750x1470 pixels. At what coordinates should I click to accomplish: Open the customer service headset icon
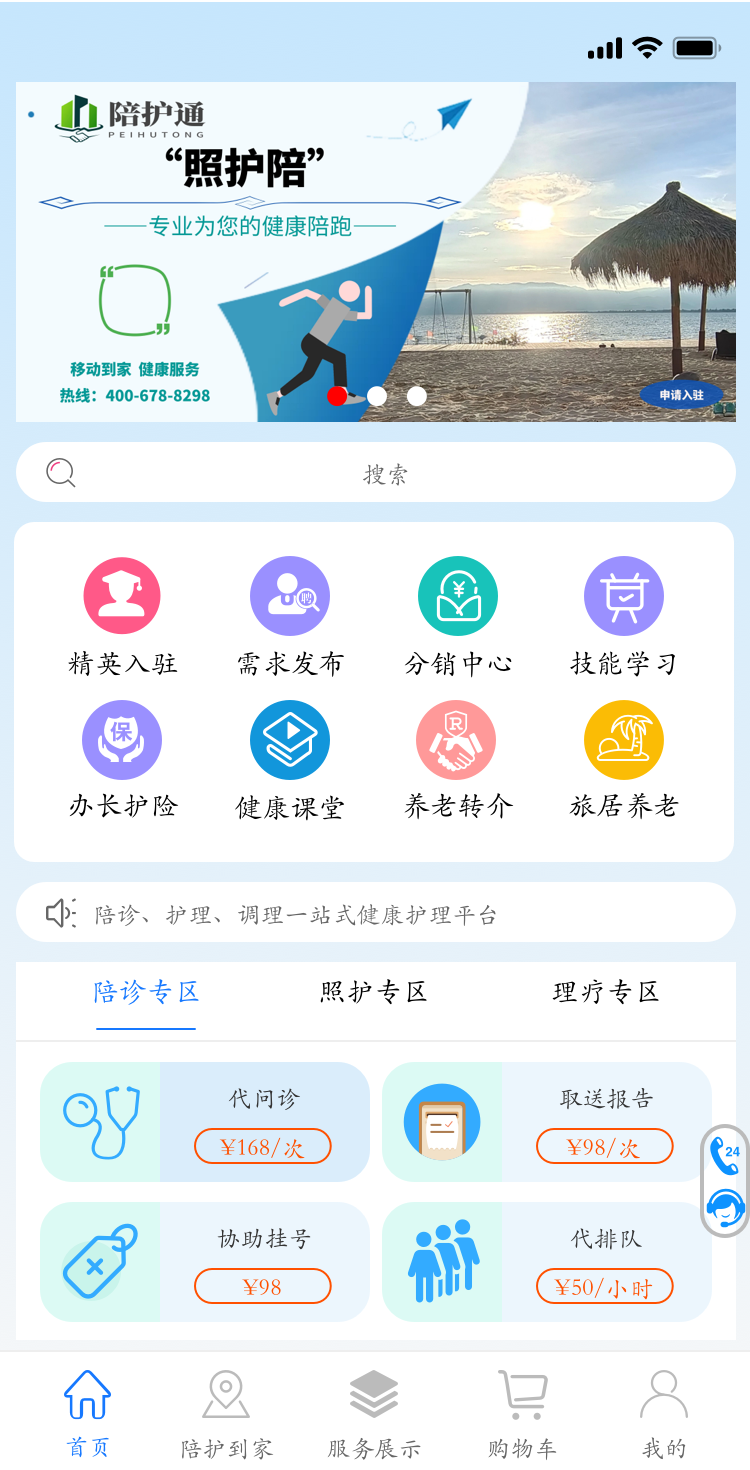[x=725, y=1208]
